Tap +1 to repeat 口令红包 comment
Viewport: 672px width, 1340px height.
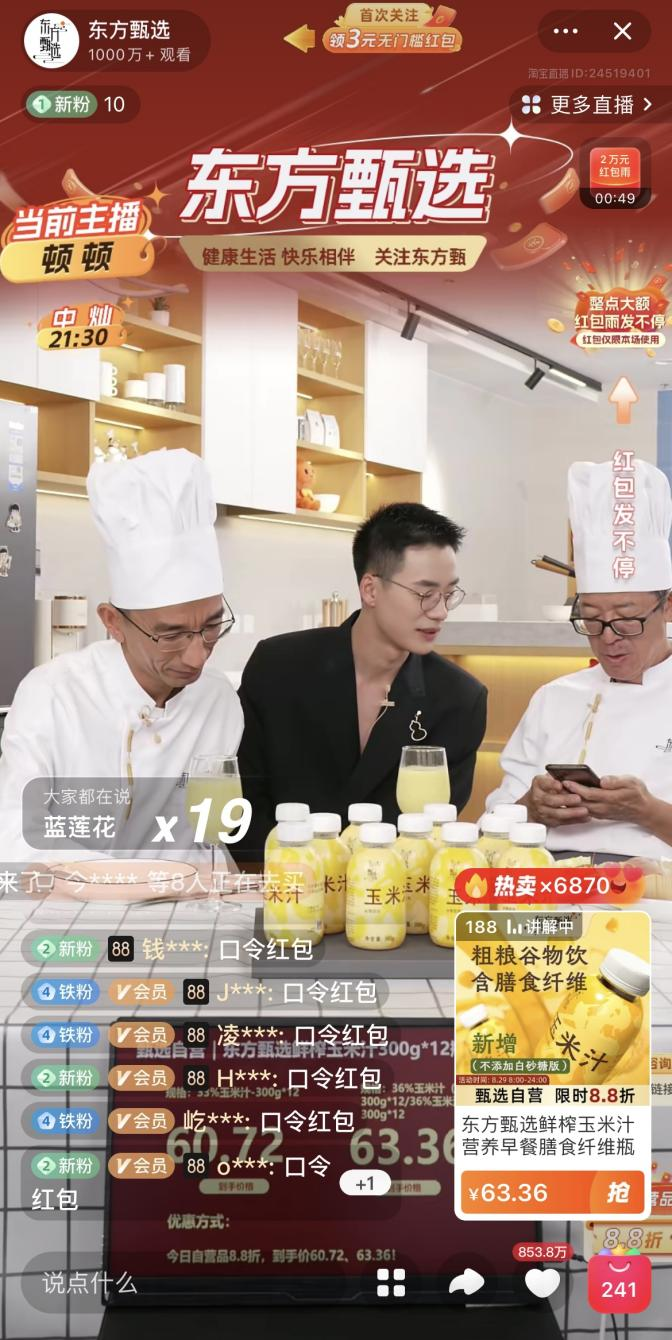coord(365,1184)
